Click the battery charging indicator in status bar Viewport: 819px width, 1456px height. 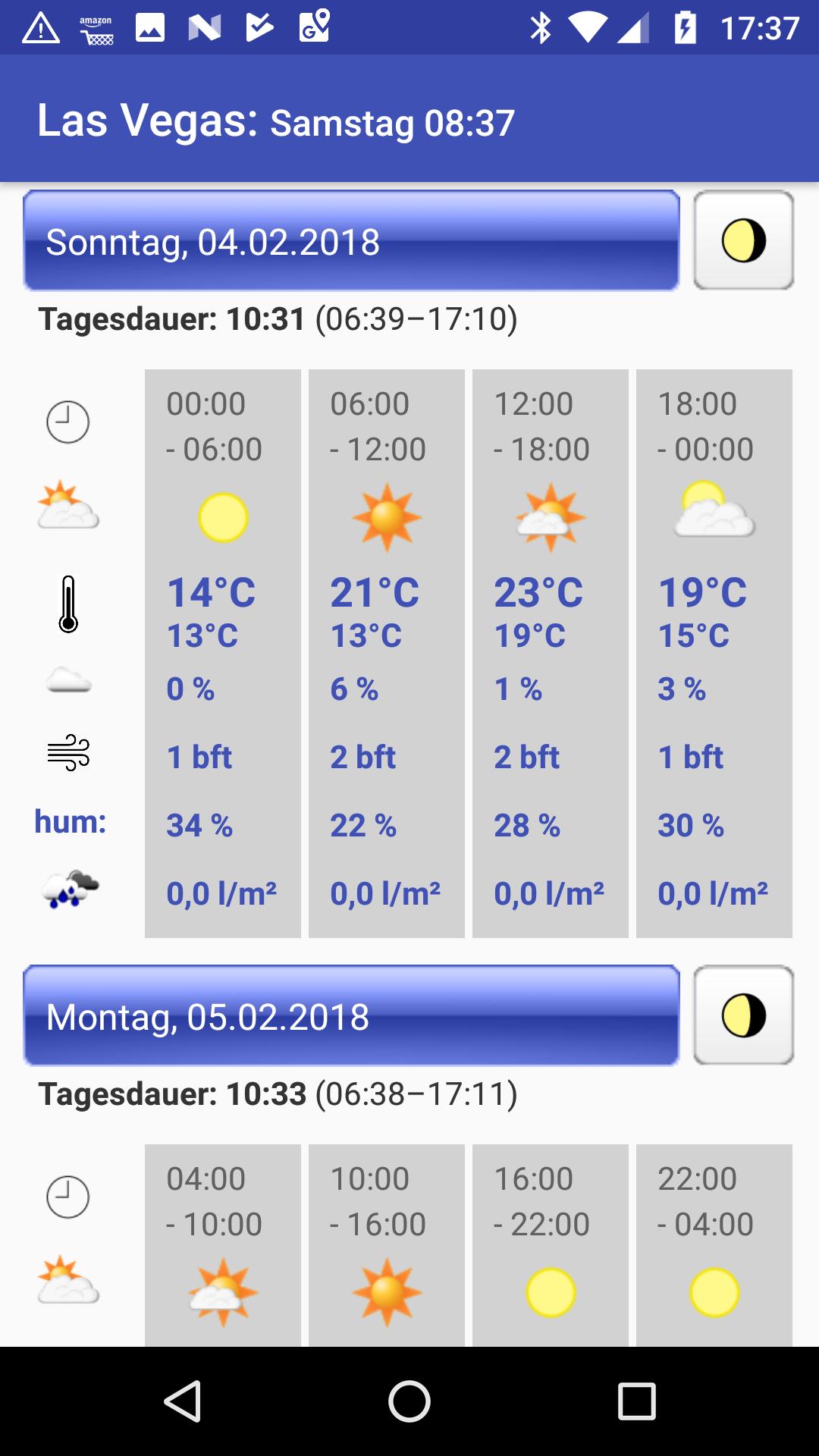(x=685, y=27)
